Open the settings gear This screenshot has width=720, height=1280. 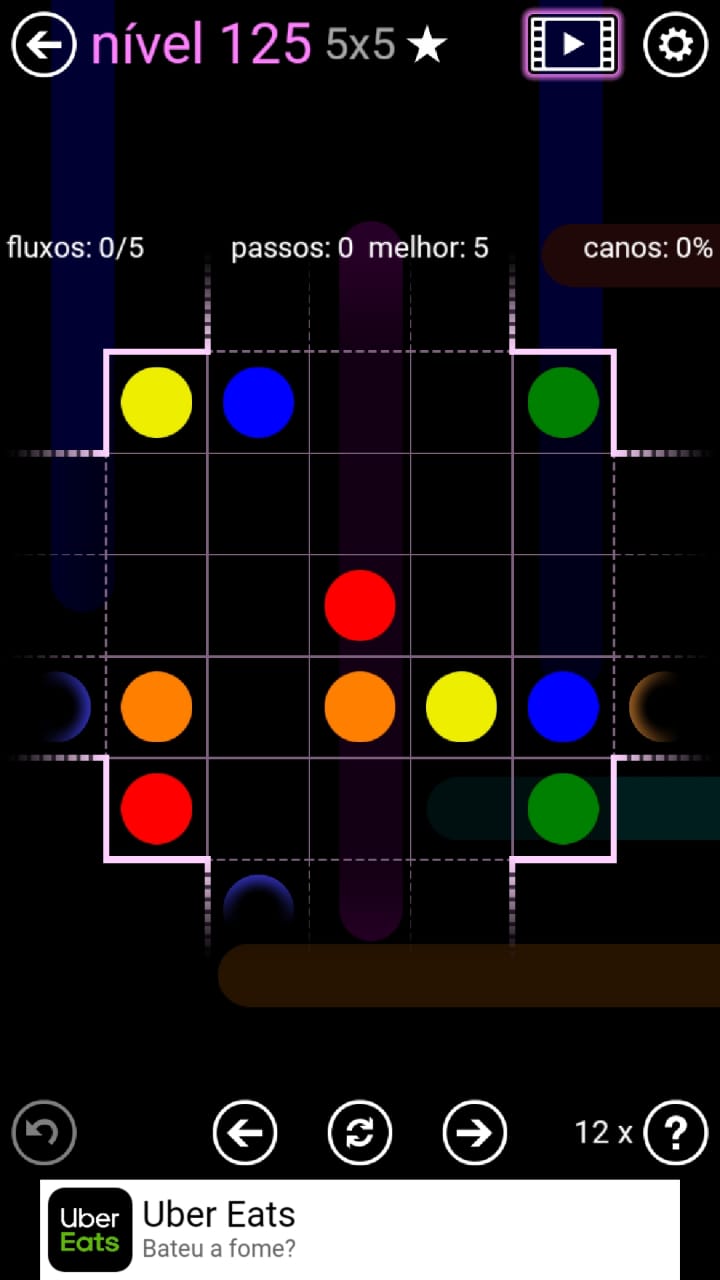675,45
